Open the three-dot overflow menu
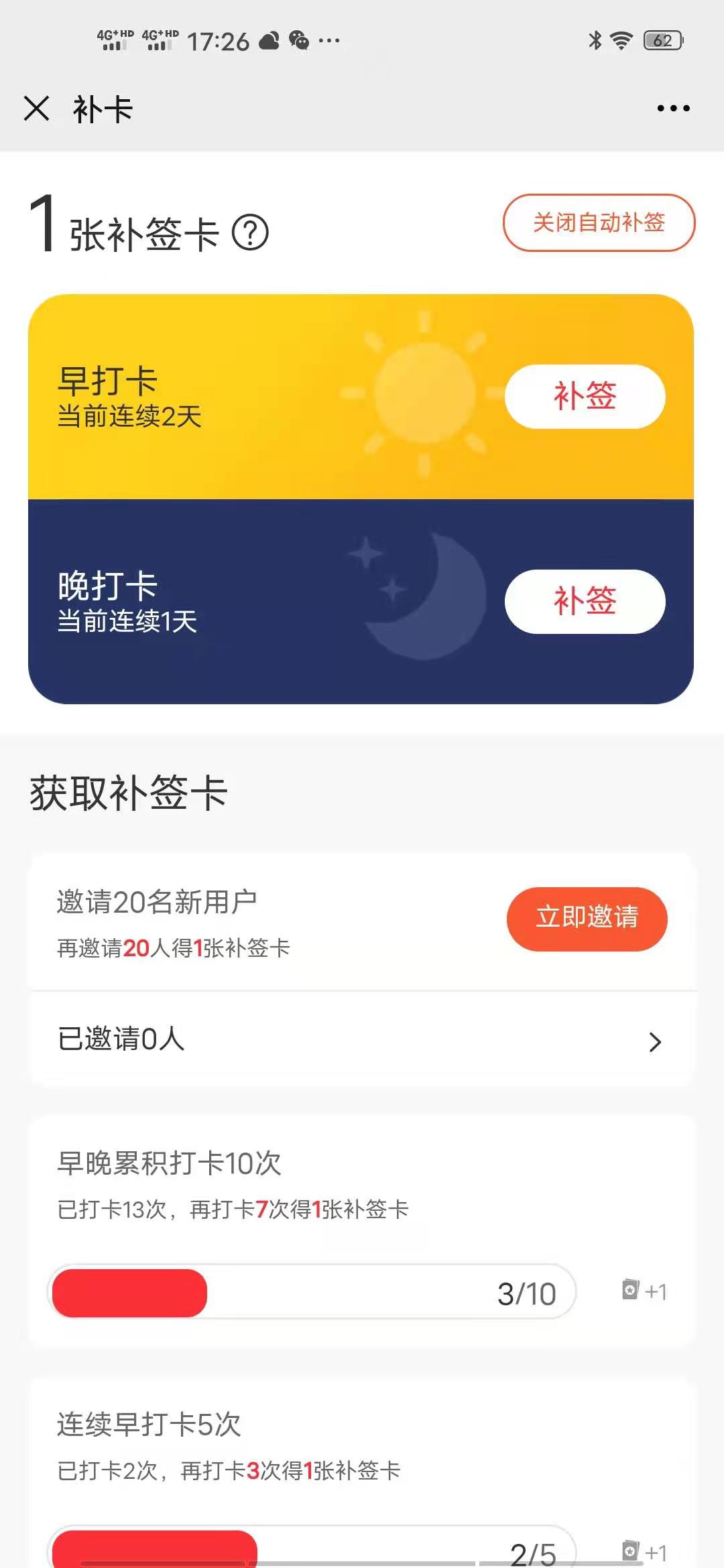Image resolution: width=724 pixels, height=1568 pixels. point(673,109)
